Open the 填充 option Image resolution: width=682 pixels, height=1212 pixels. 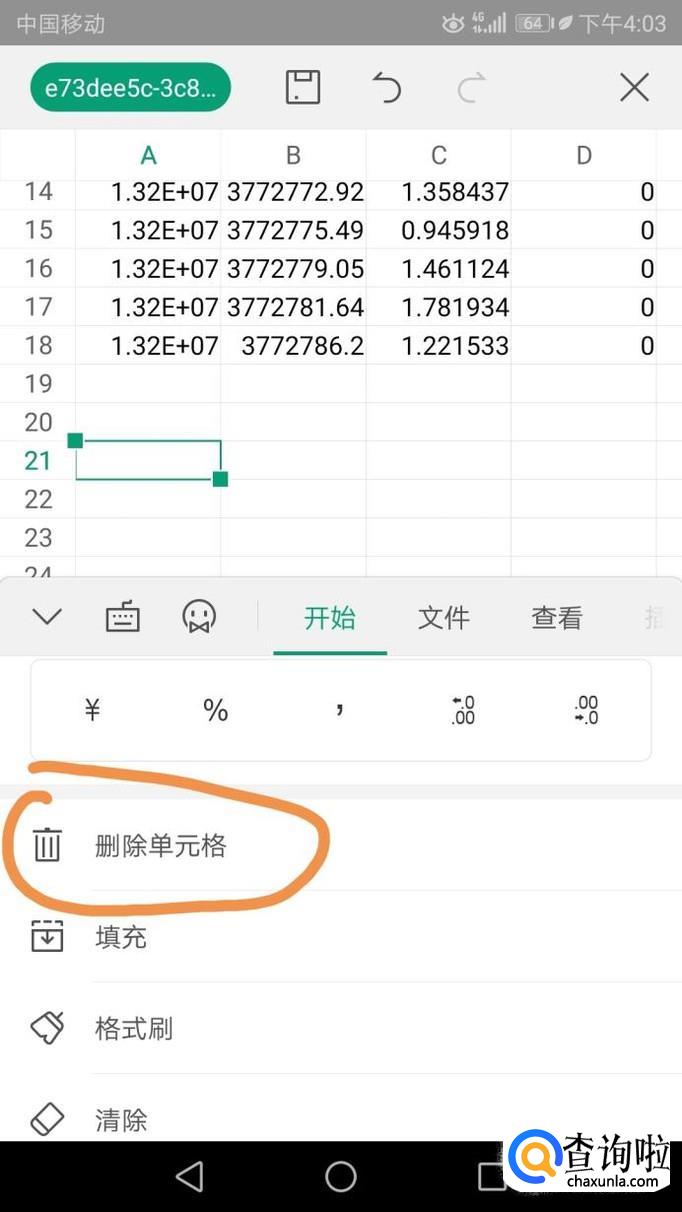pyautogui.click(x=120, y=937)
